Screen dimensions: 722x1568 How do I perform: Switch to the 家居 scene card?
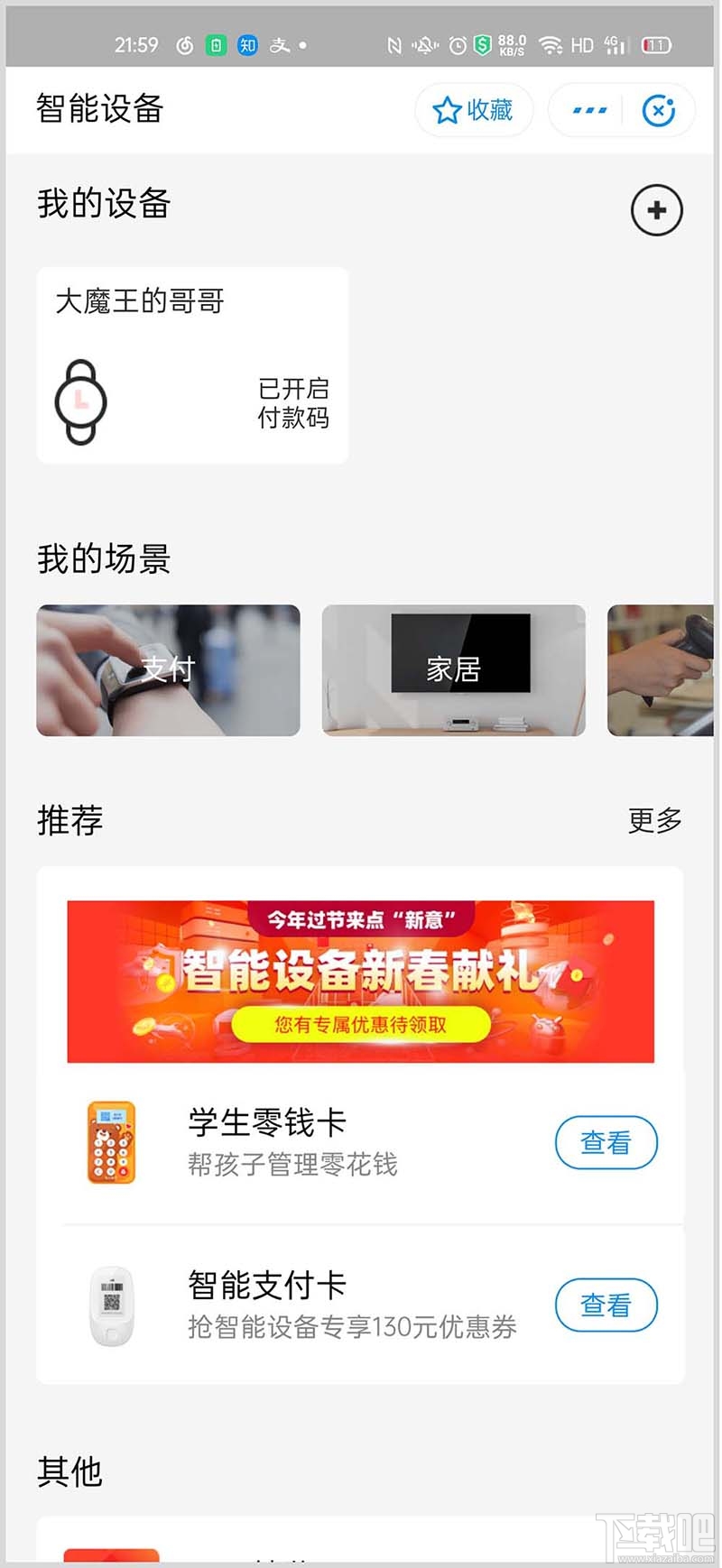pos(454,670)
